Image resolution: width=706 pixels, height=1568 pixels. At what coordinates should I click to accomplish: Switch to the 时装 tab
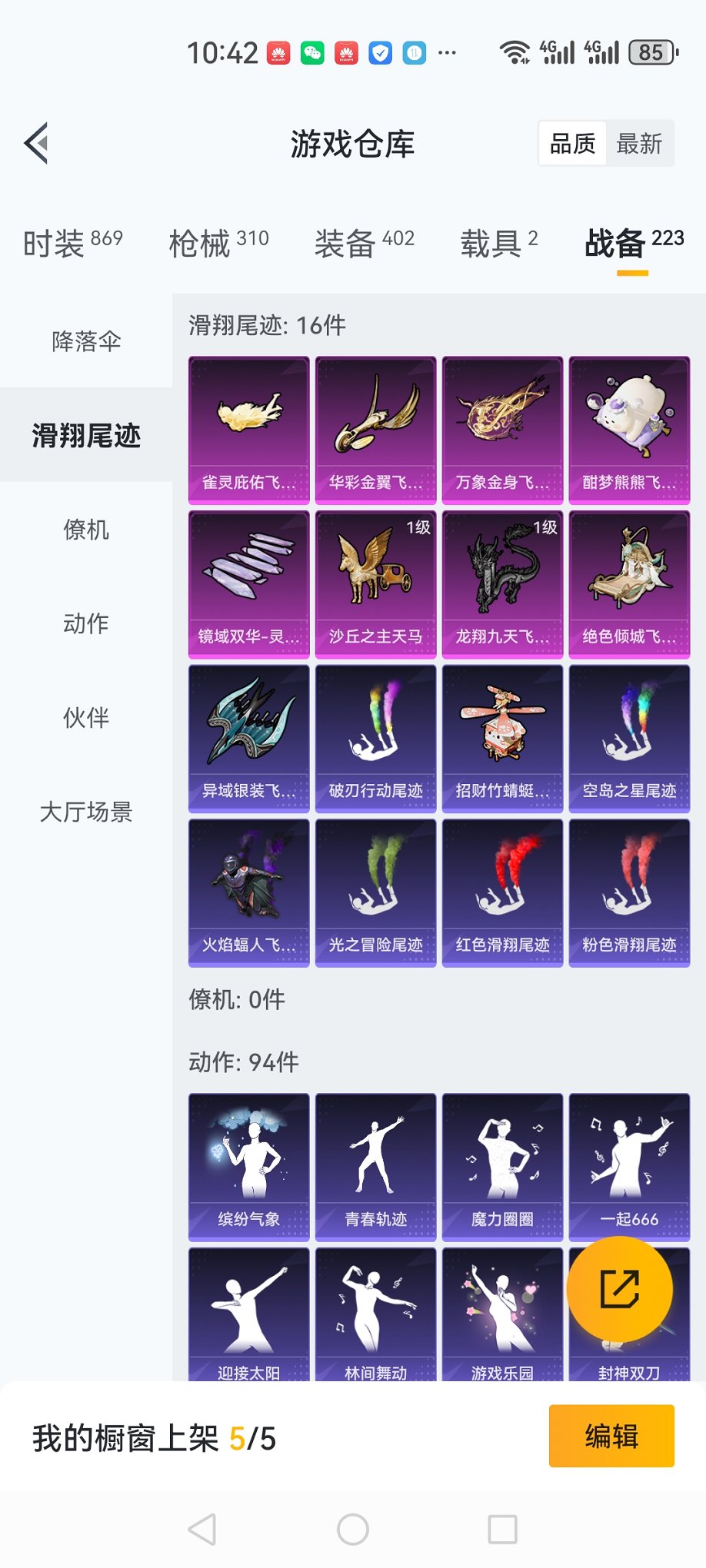point(72,243)
